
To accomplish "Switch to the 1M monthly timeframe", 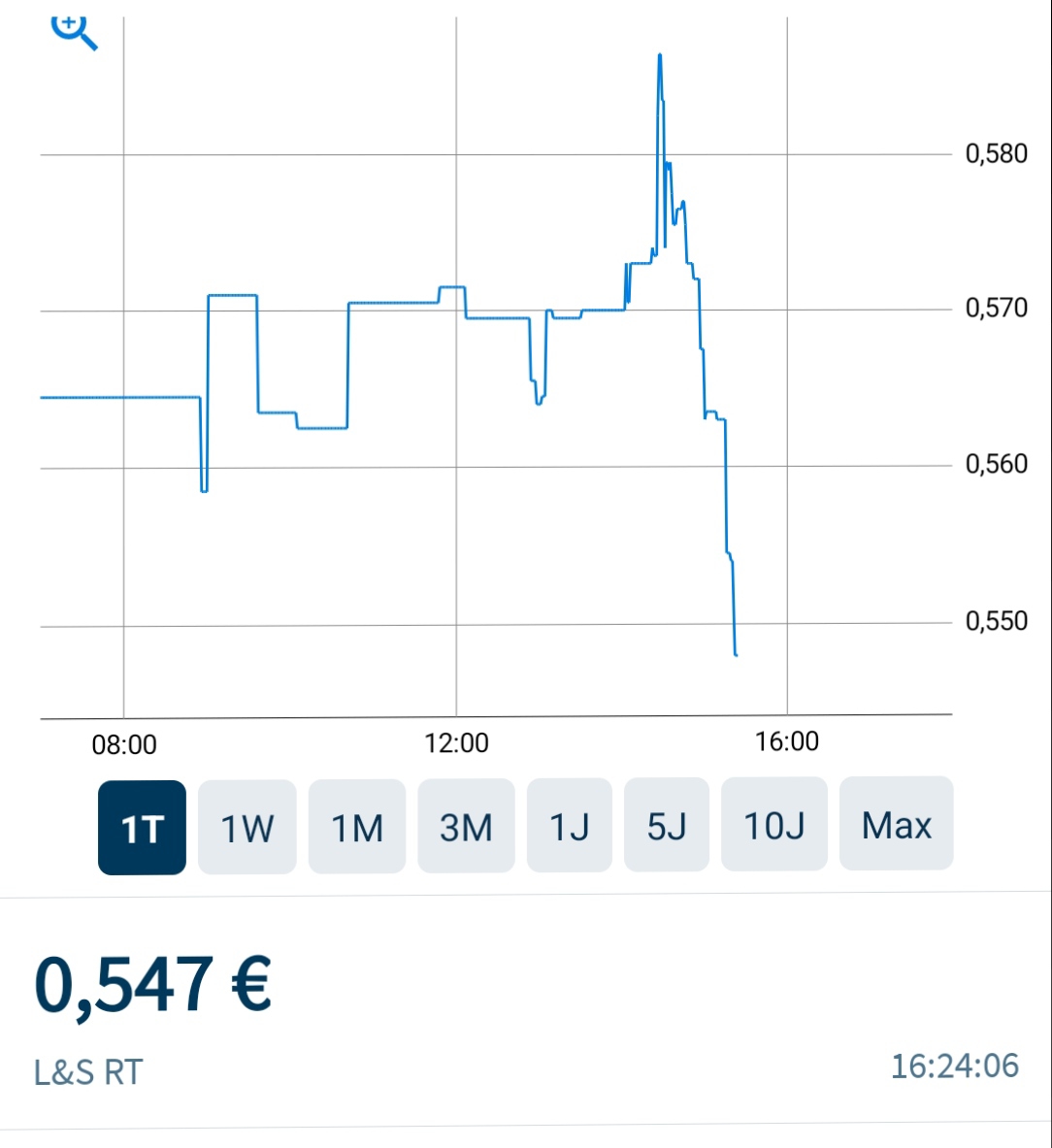I will coord(356,824).
